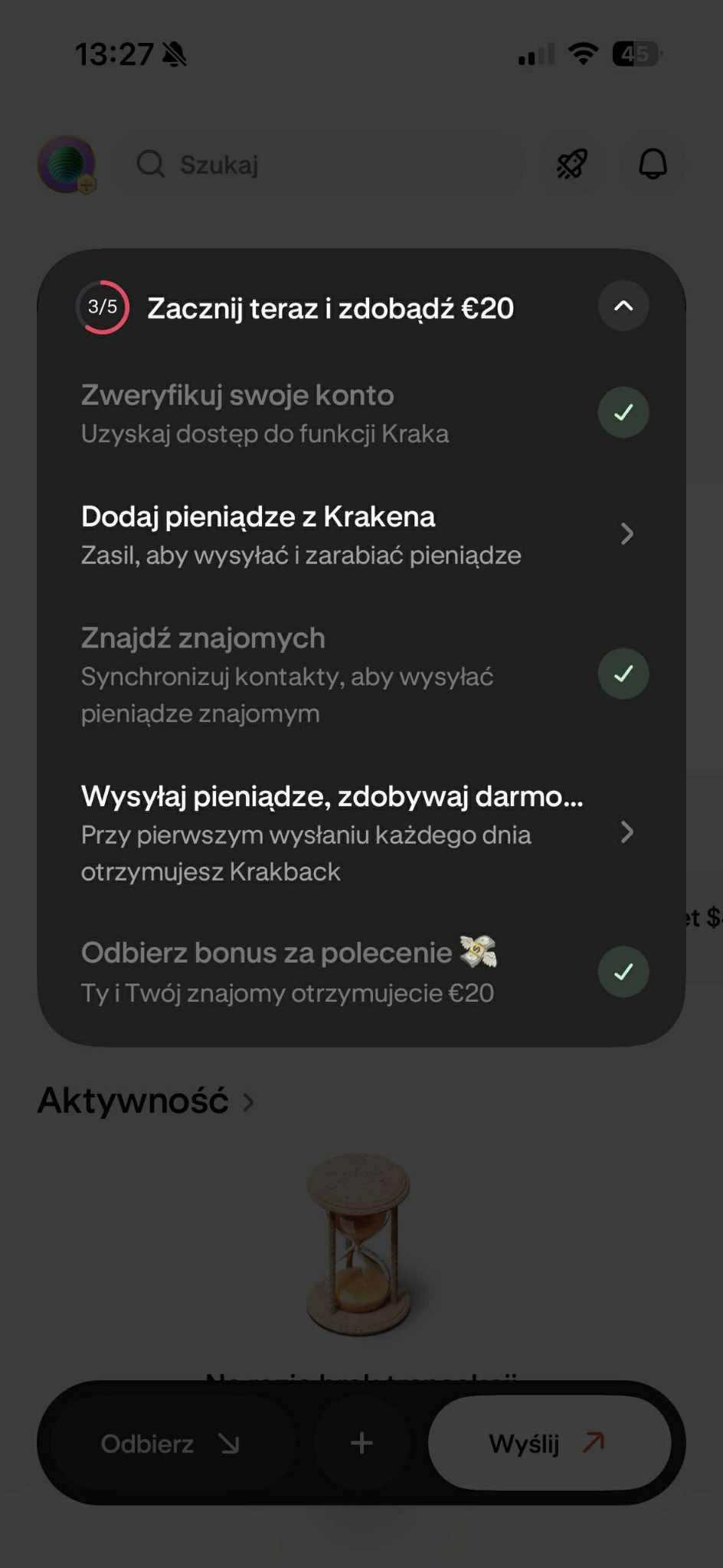Tap the Wyślij button
The image size is (723, 1568).
pyautogui.click(x=548, y=1444)
